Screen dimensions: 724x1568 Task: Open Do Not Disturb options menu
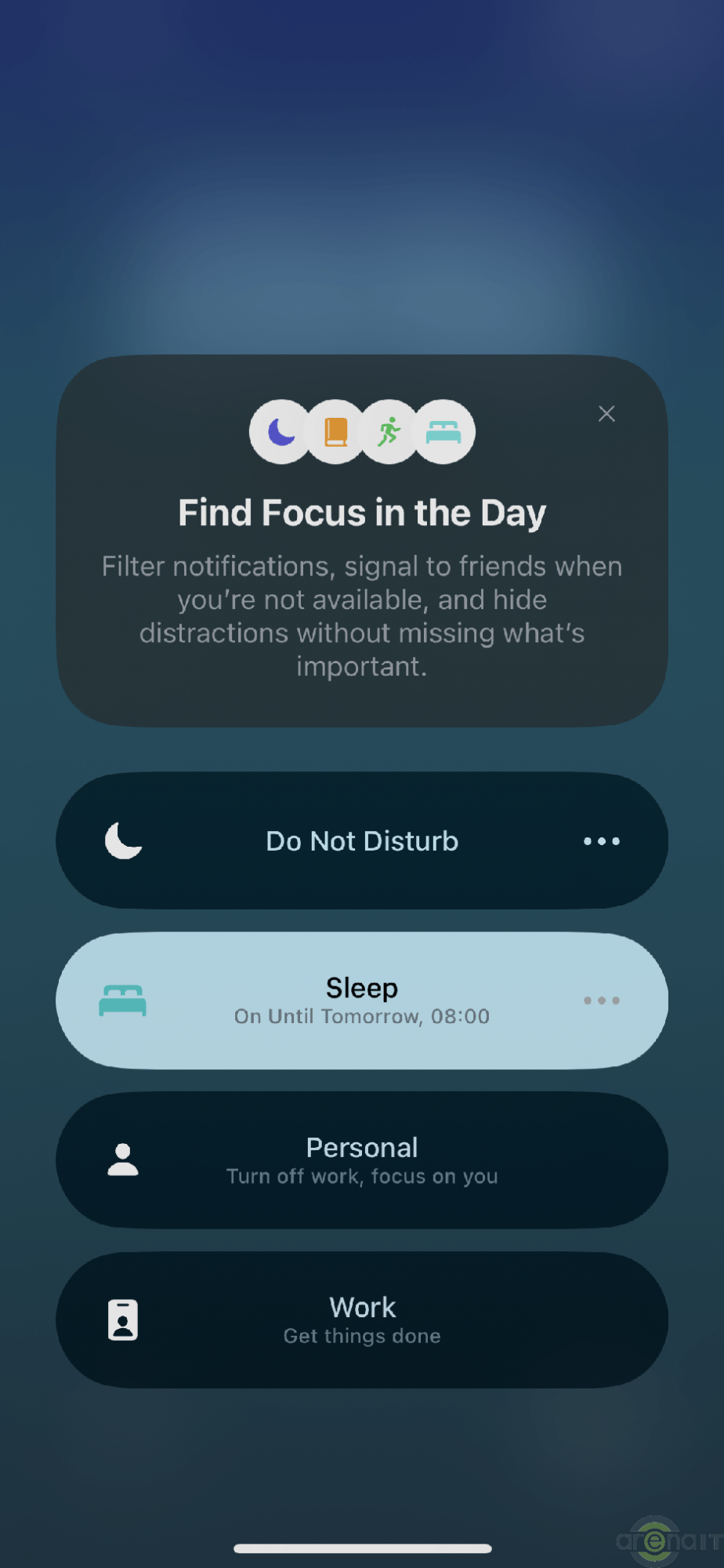coord(601,841)
